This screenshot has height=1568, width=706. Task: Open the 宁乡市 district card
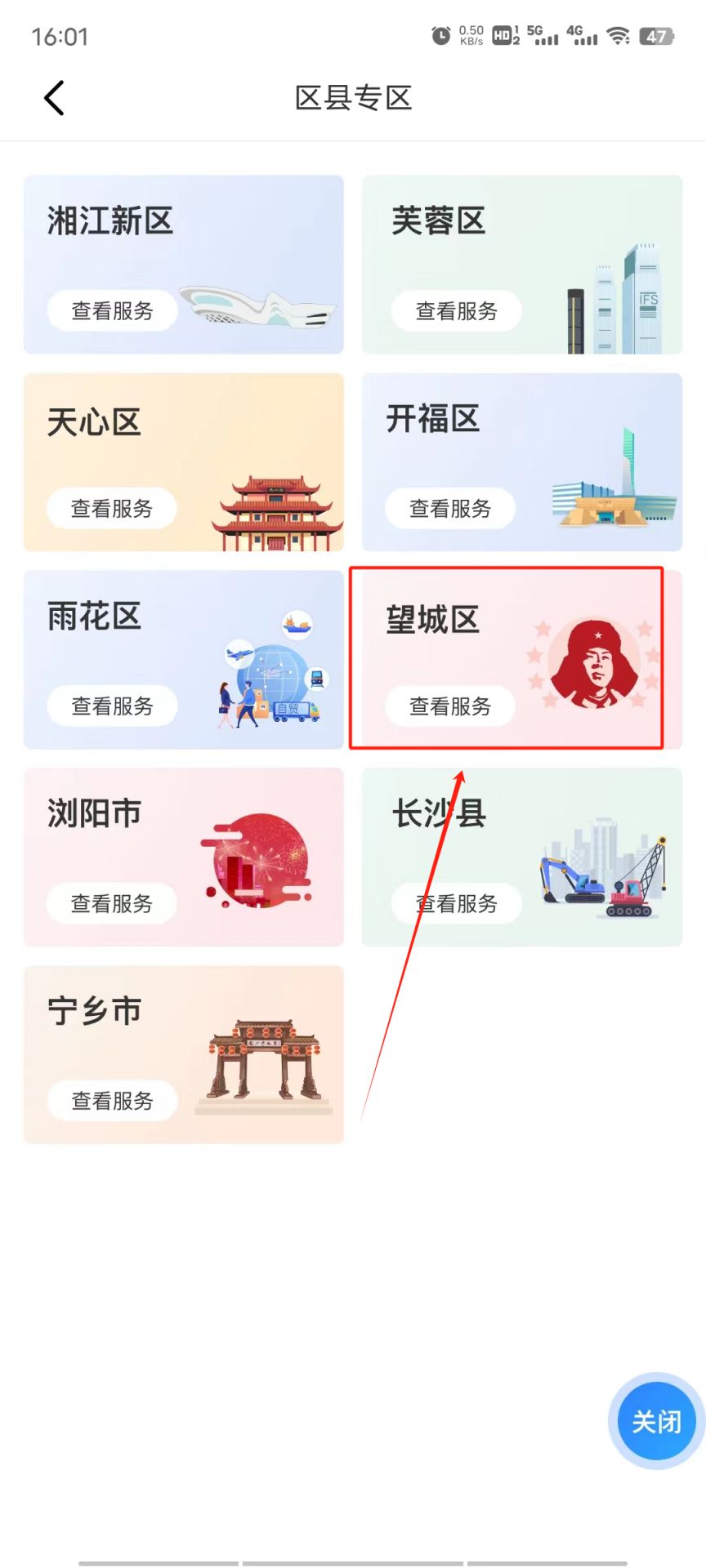[x=183, y=1054]
